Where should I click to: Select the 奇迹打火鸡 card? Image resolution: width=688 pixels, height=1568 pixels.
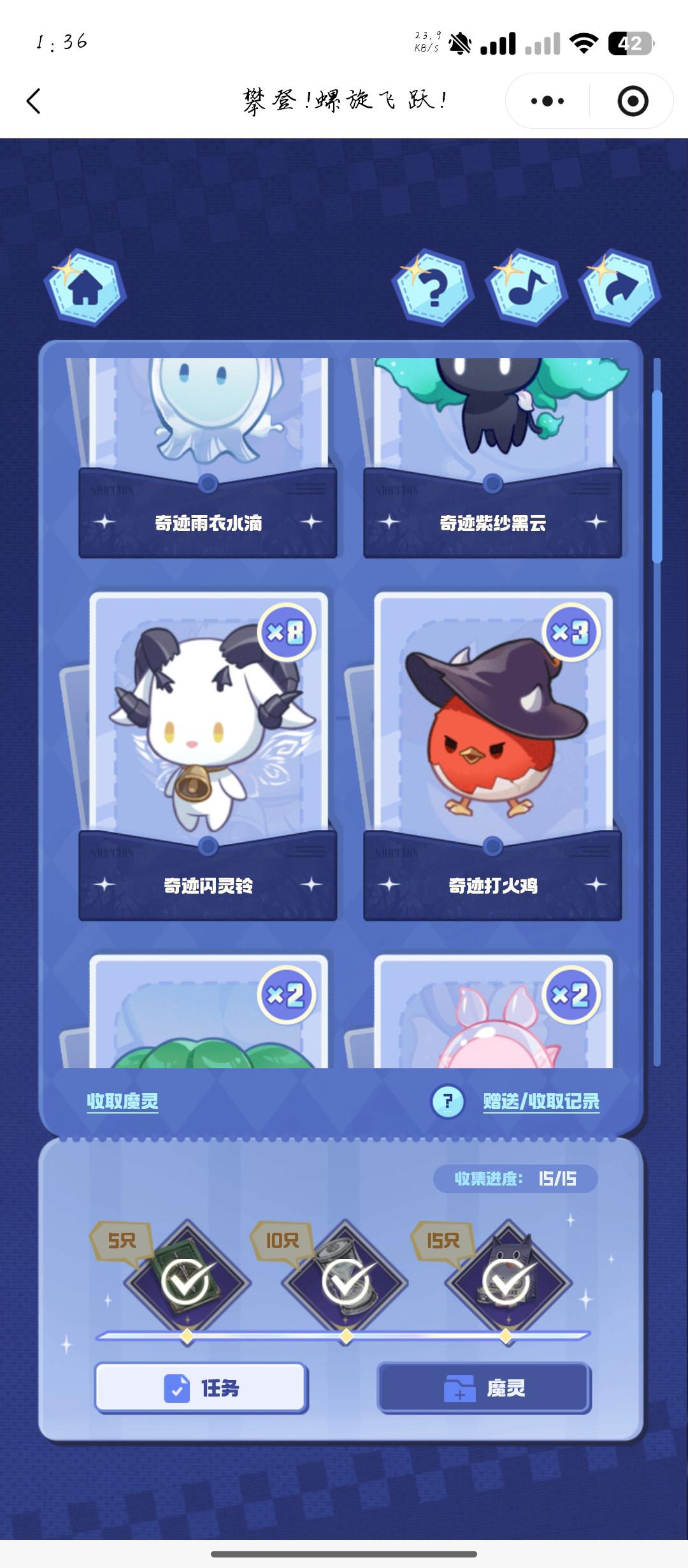(492, 755)
